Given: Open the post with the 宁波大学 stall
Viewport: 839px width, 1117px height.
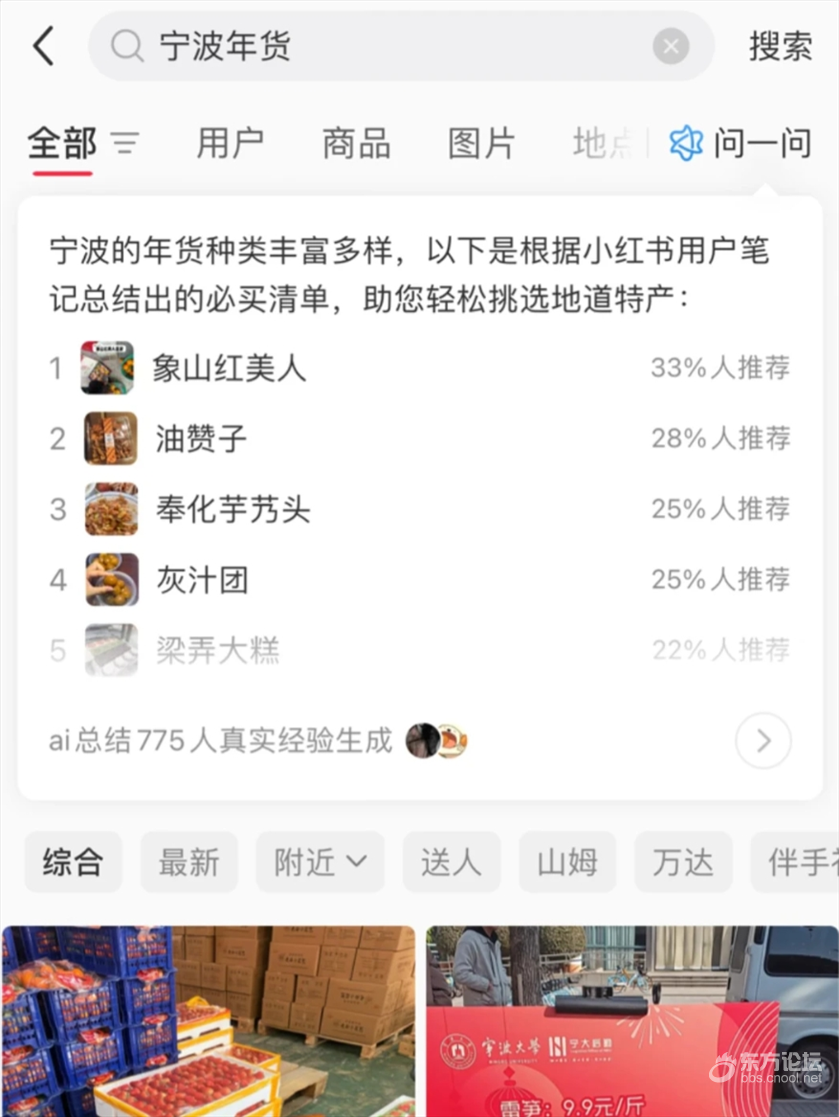Looking at the screenshot, I should 632,1020.
